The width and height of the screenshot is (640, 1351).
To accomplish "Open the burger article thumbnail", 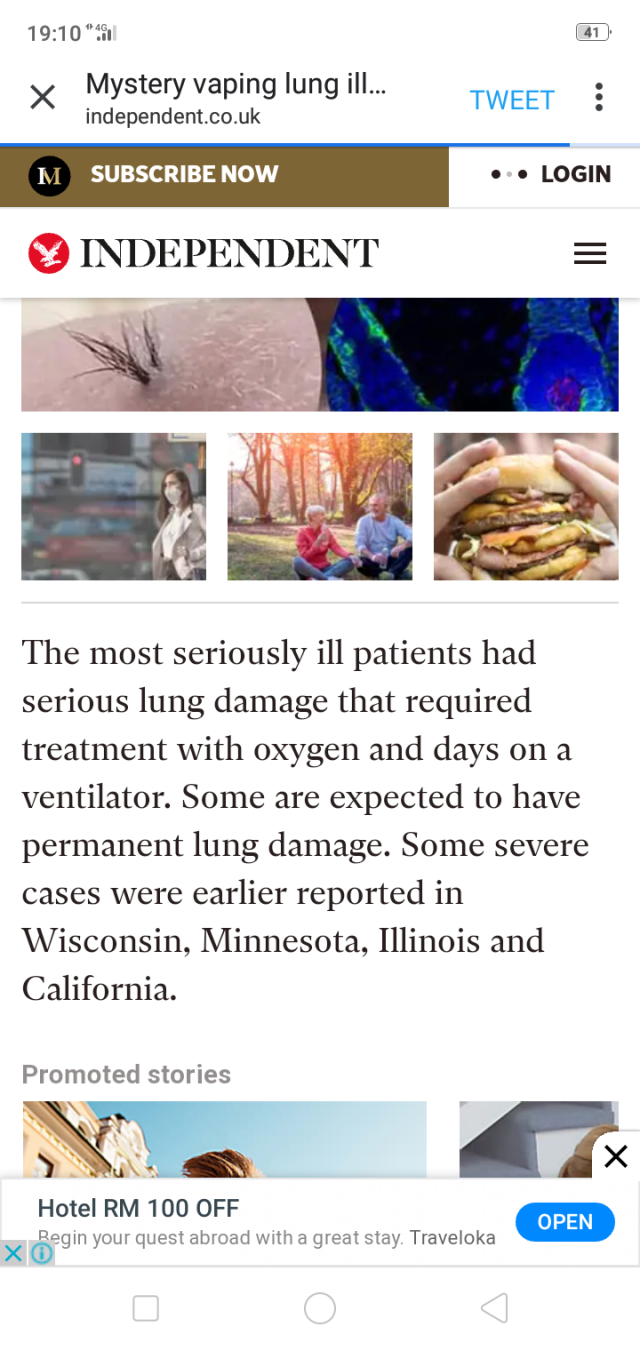I will [x=526, y=506].
